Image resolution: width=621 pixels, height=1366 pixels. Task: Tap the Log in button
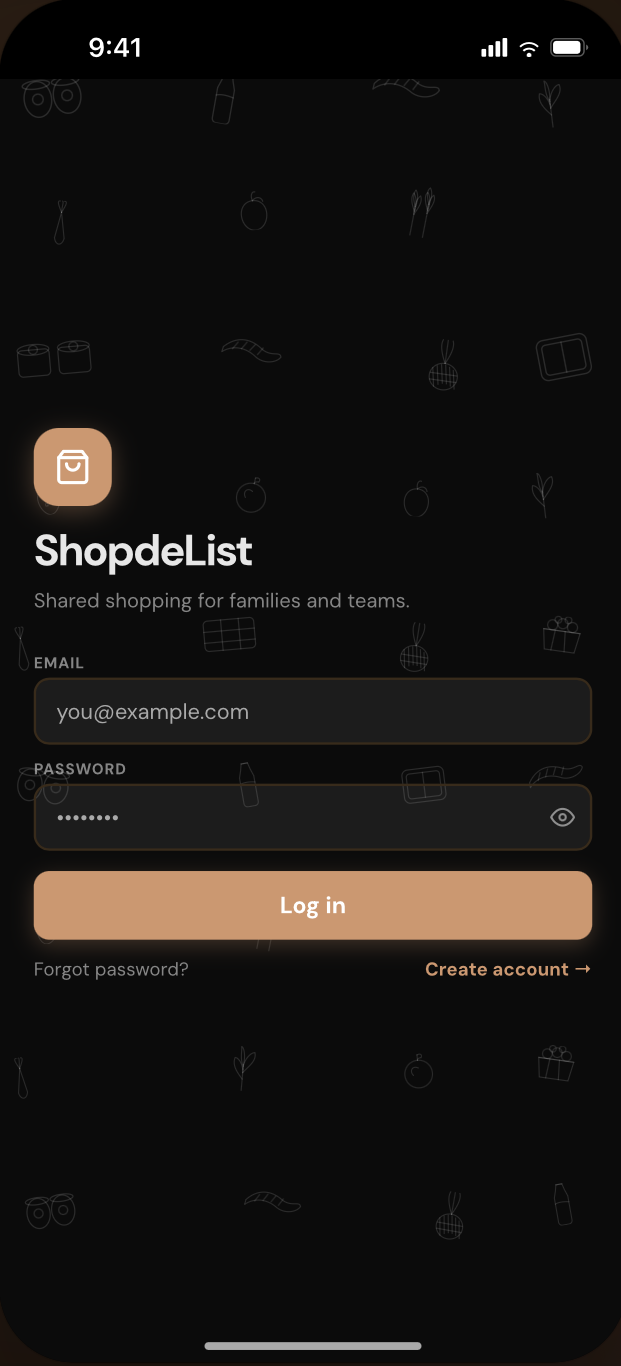pos(312,905)
